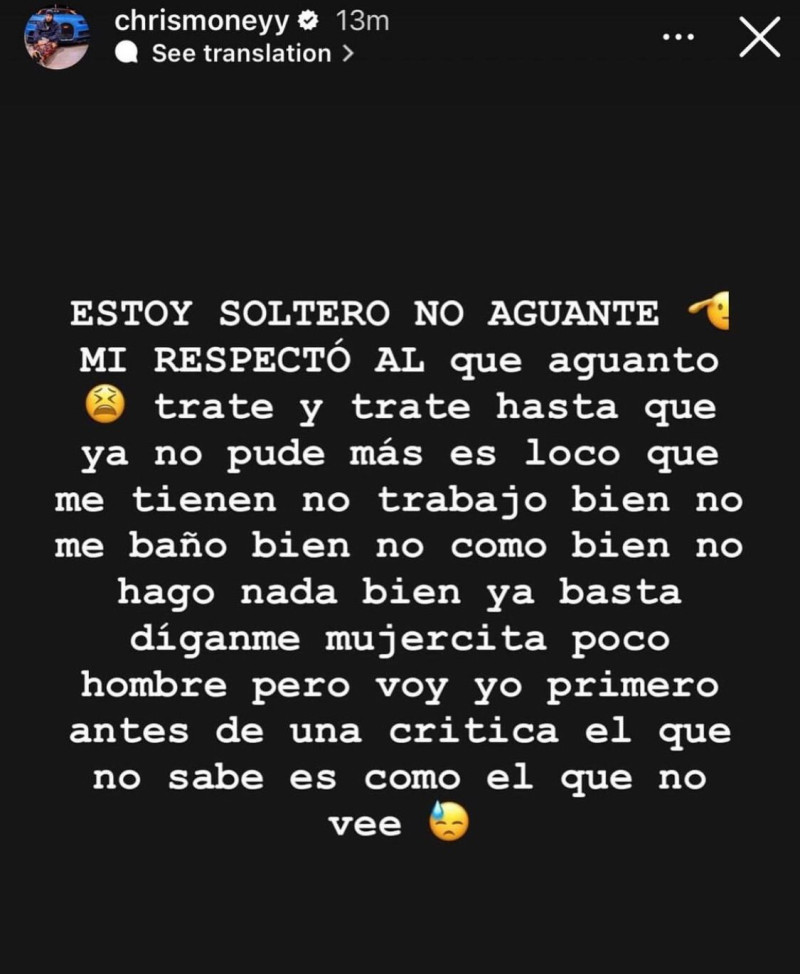
Task: Open the story options overflow menu
Action: [678, 37]
